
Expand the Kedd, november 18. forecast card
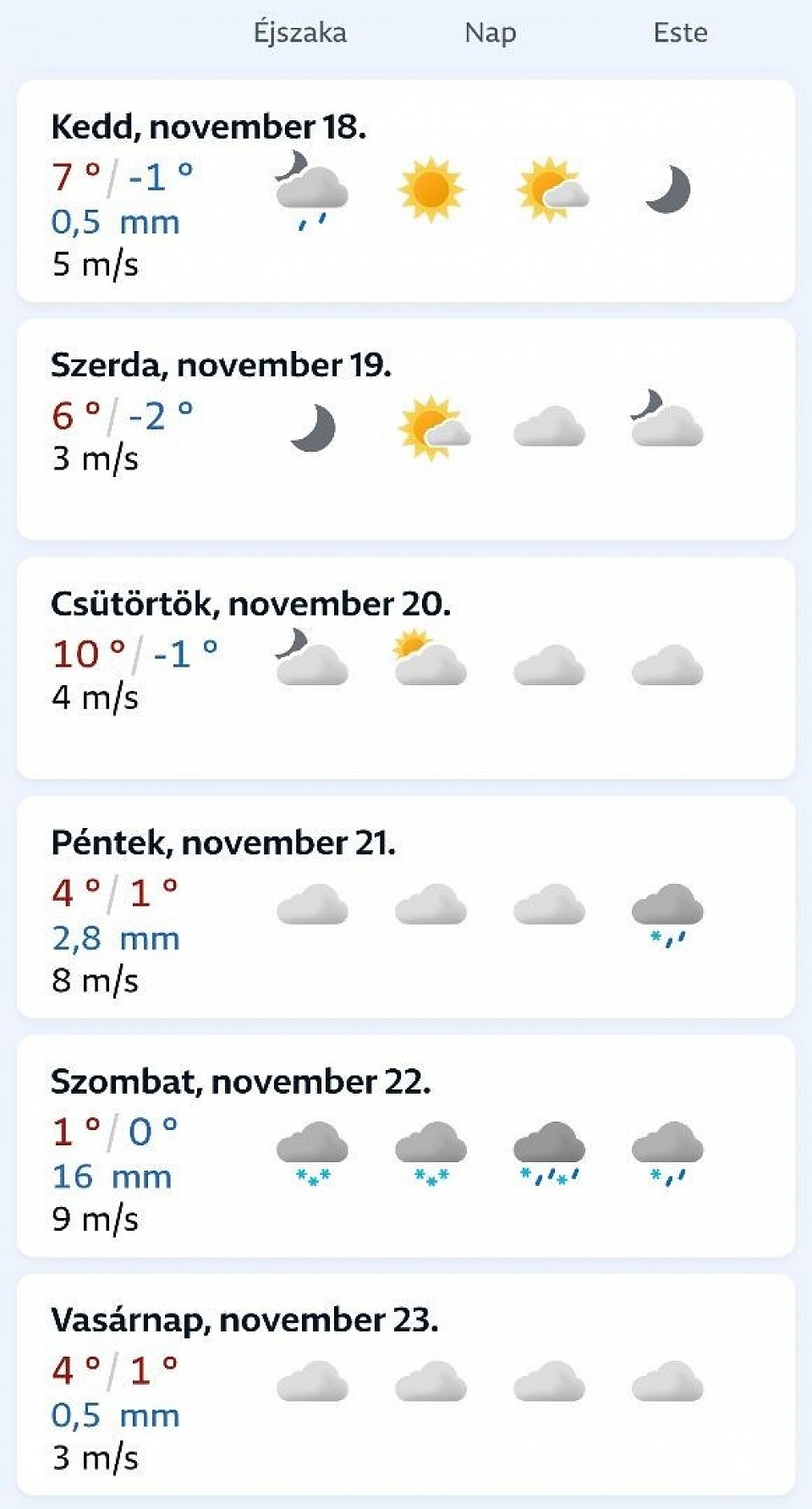406,186
